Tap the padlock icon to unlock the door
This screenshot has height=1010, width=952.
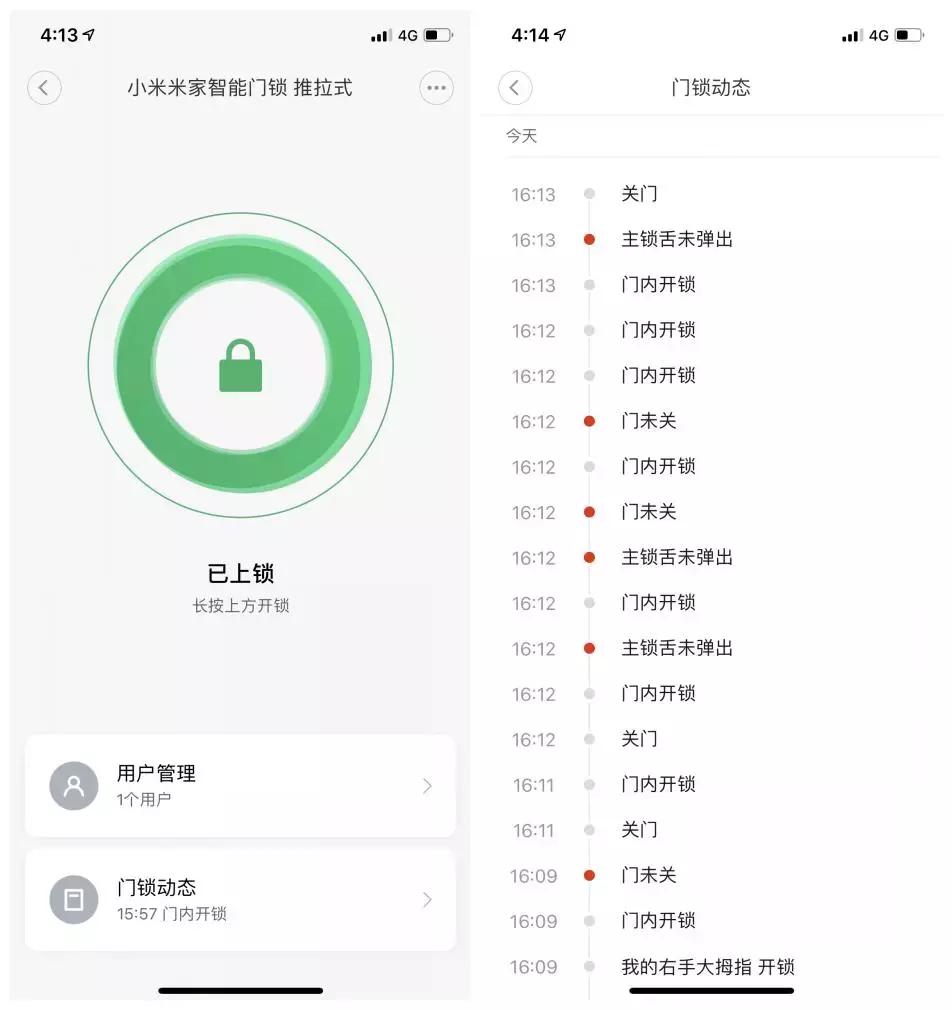240,366
